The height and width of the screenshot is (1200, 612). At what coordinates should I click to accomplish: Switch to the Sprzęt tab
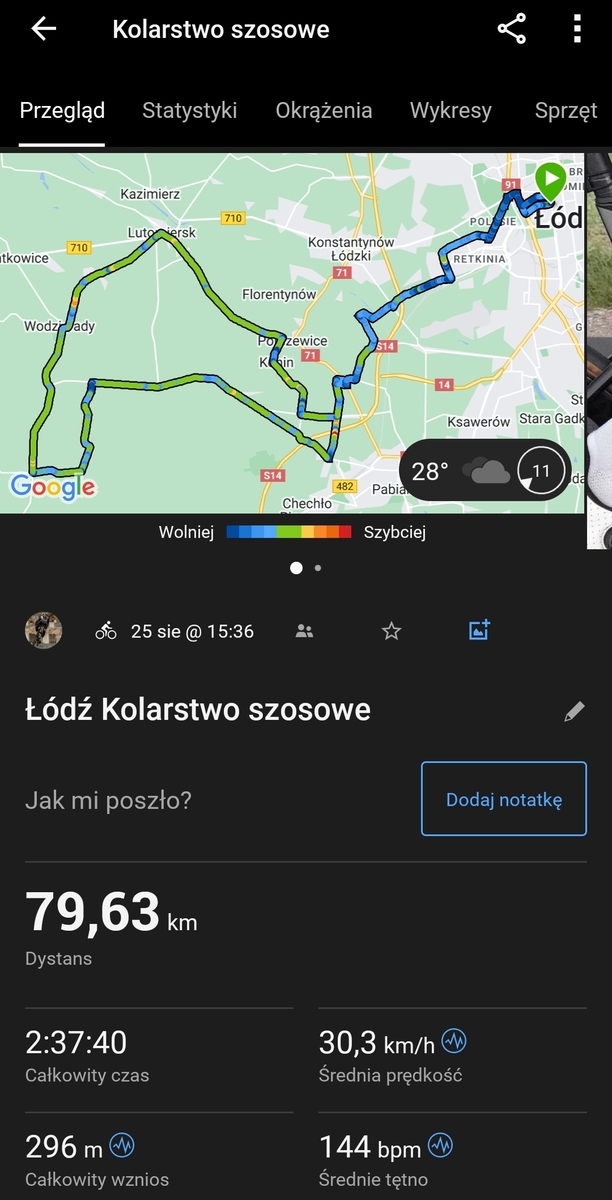(567, 111)
